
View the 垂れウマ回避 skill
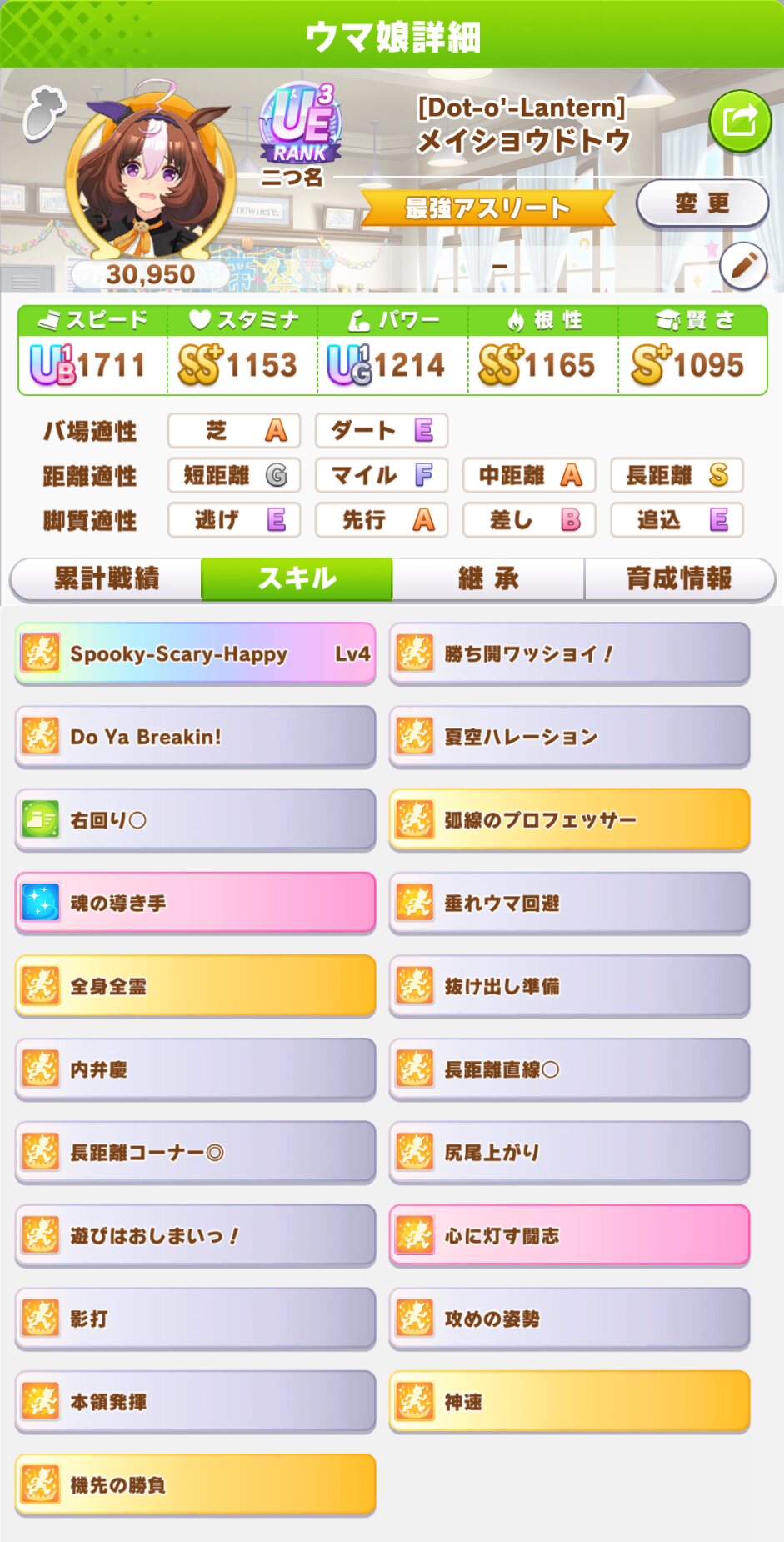click(569, 903)
